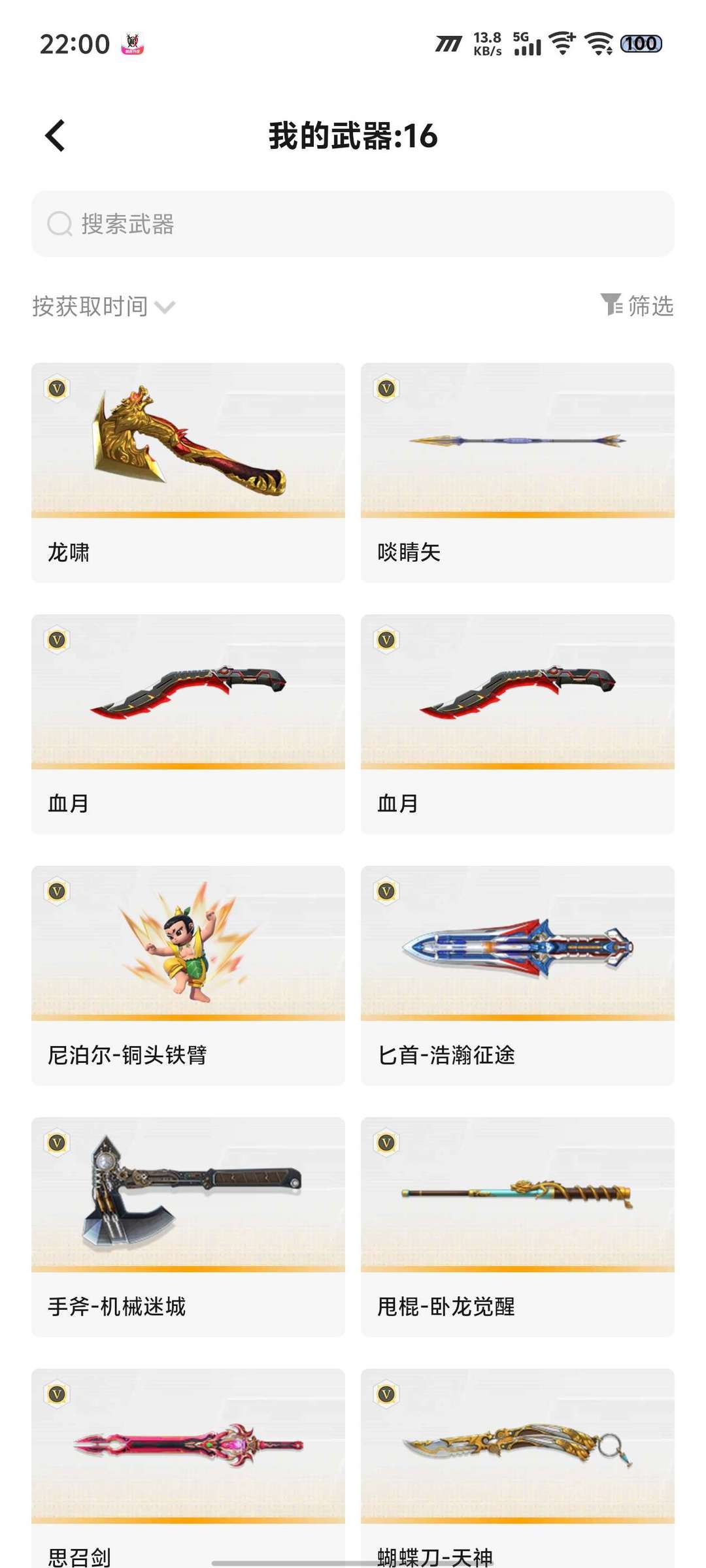The height and width of the screenshot is (1568, 706).
Task: Go back using the top-left arrow
Action: click(x=56, y=136)
